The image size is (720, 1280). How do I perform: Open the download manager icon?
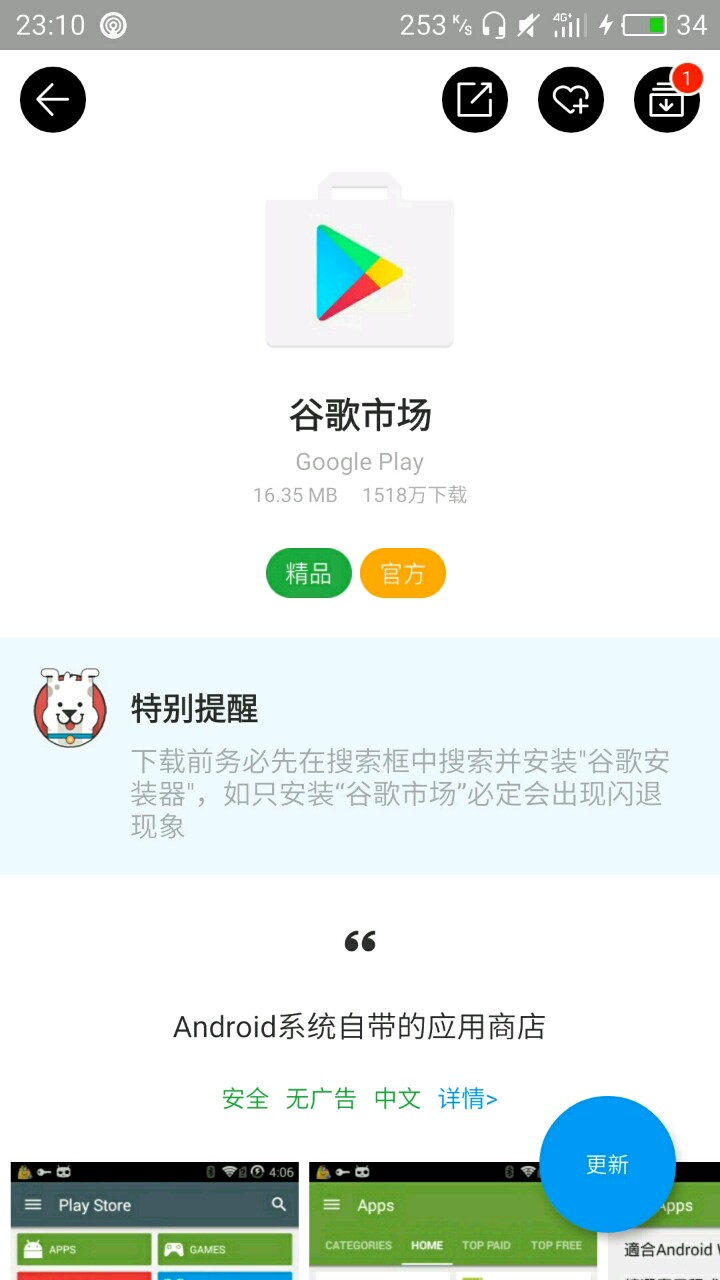(x=666, y=99)
